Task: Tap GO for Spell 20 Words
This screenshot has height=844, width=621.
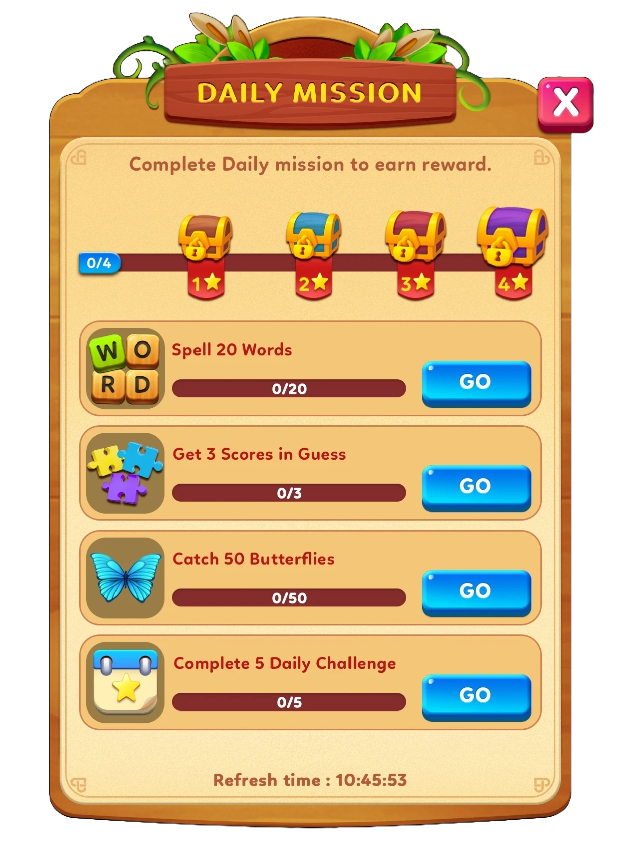Action: [475, 383]
